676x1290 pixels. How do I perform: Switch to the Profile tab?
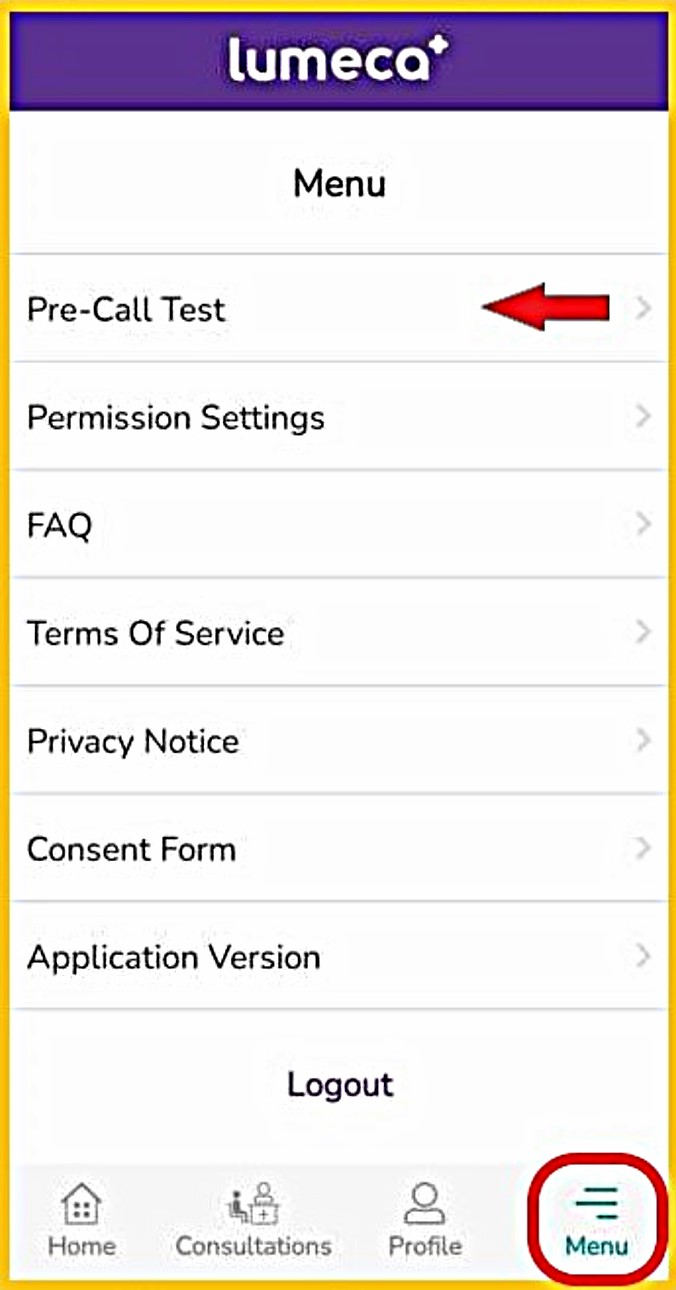point(425,1220)
